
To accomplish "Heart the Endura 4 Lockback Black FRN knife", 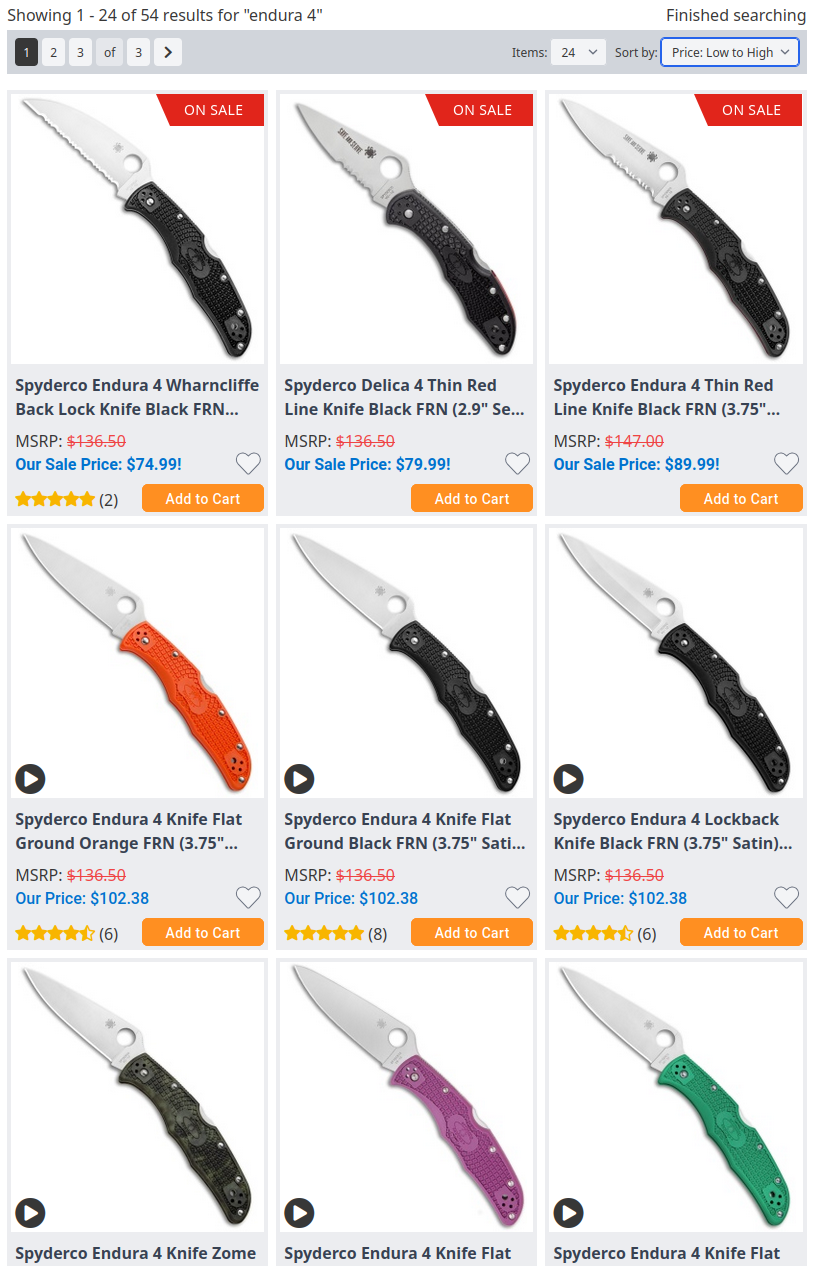I will click(x=787, y=897).
